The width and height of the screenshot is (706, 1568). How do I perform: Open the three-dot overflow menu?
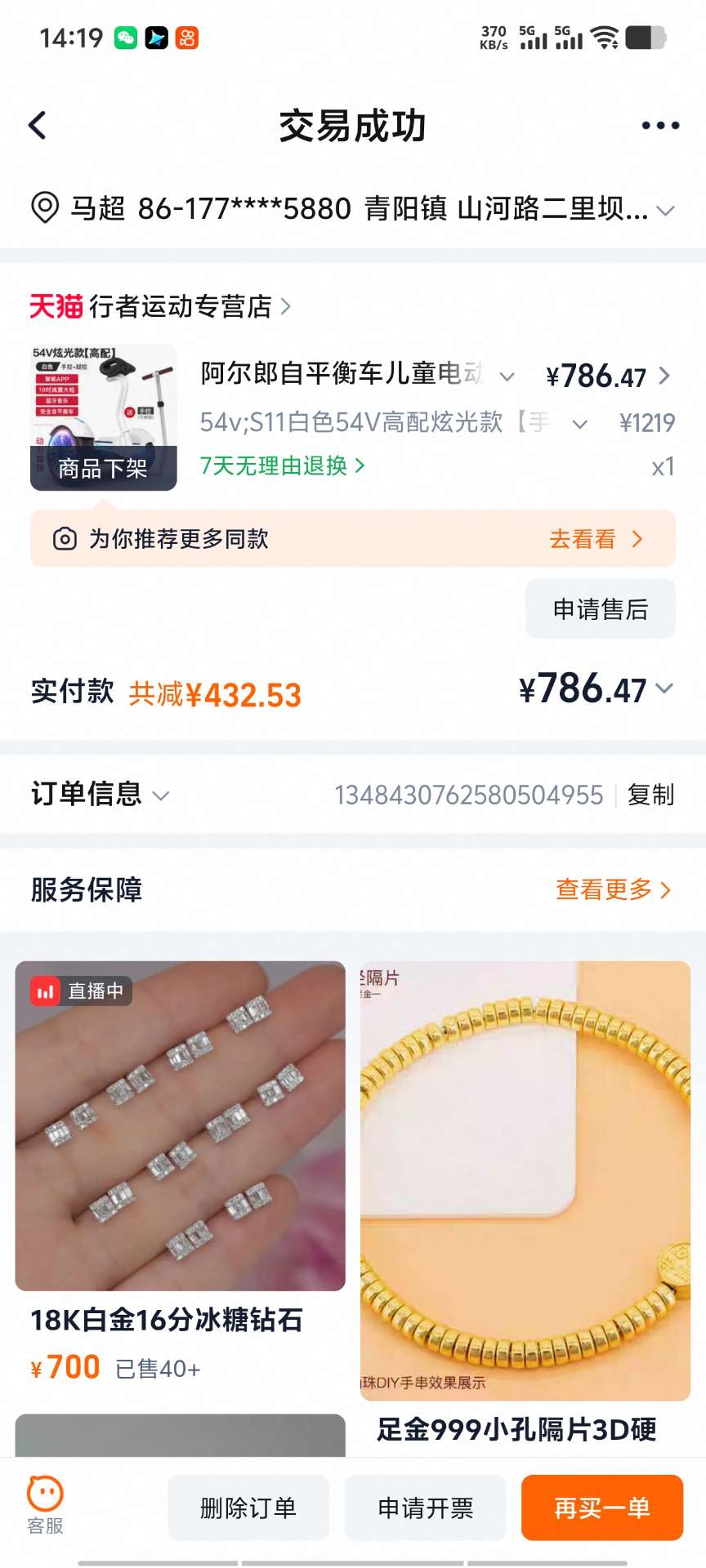click(x=660, y=126)
